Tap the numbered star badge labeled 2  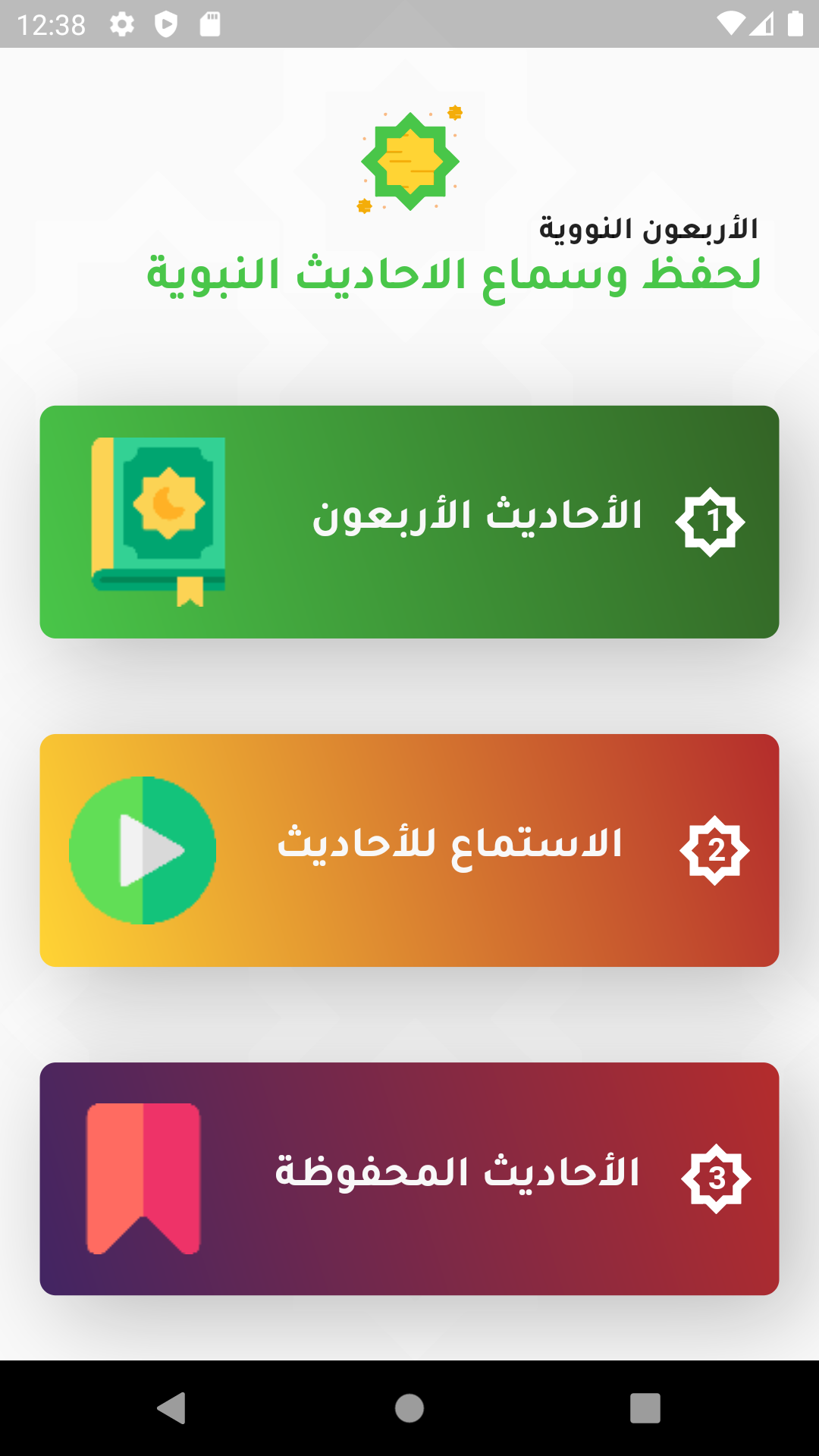[x=716, y=850]
